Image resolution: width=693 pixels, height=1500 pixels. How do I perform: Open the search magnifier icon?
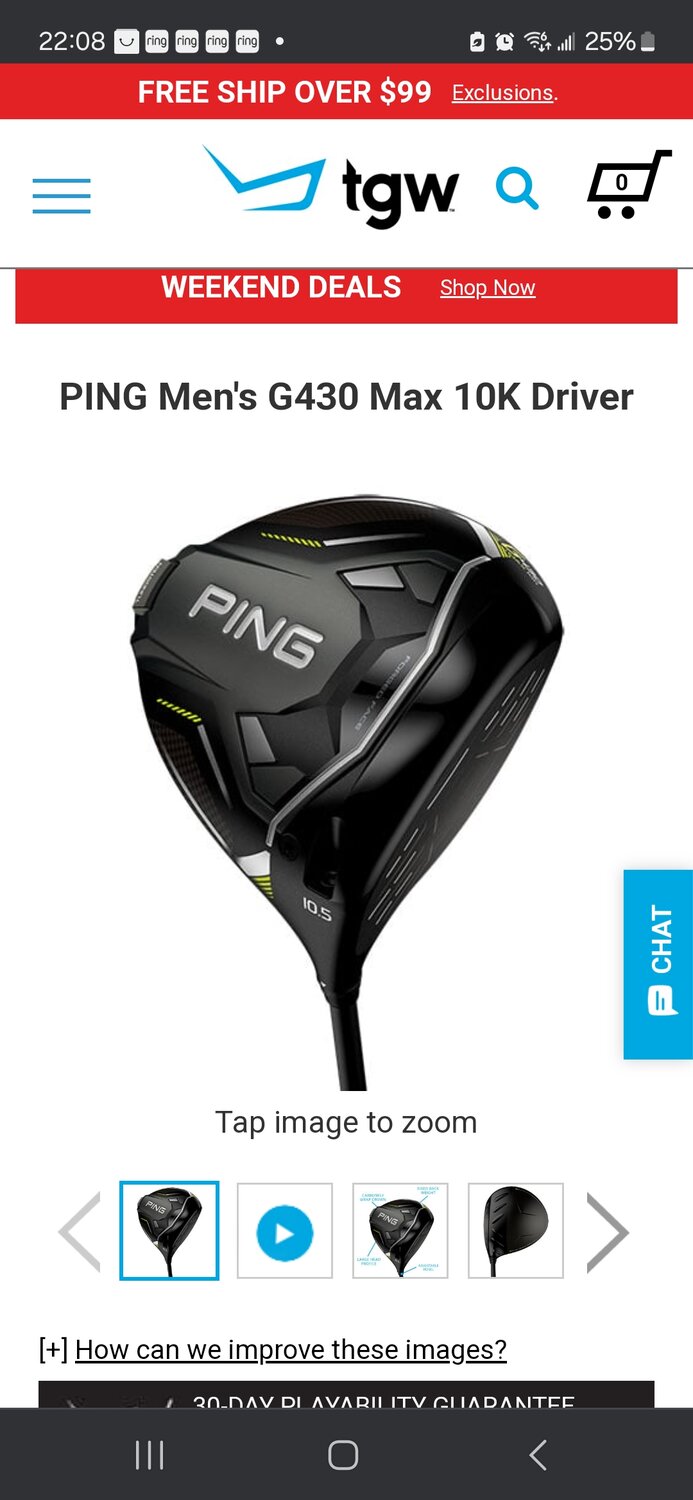coord(517,189)
